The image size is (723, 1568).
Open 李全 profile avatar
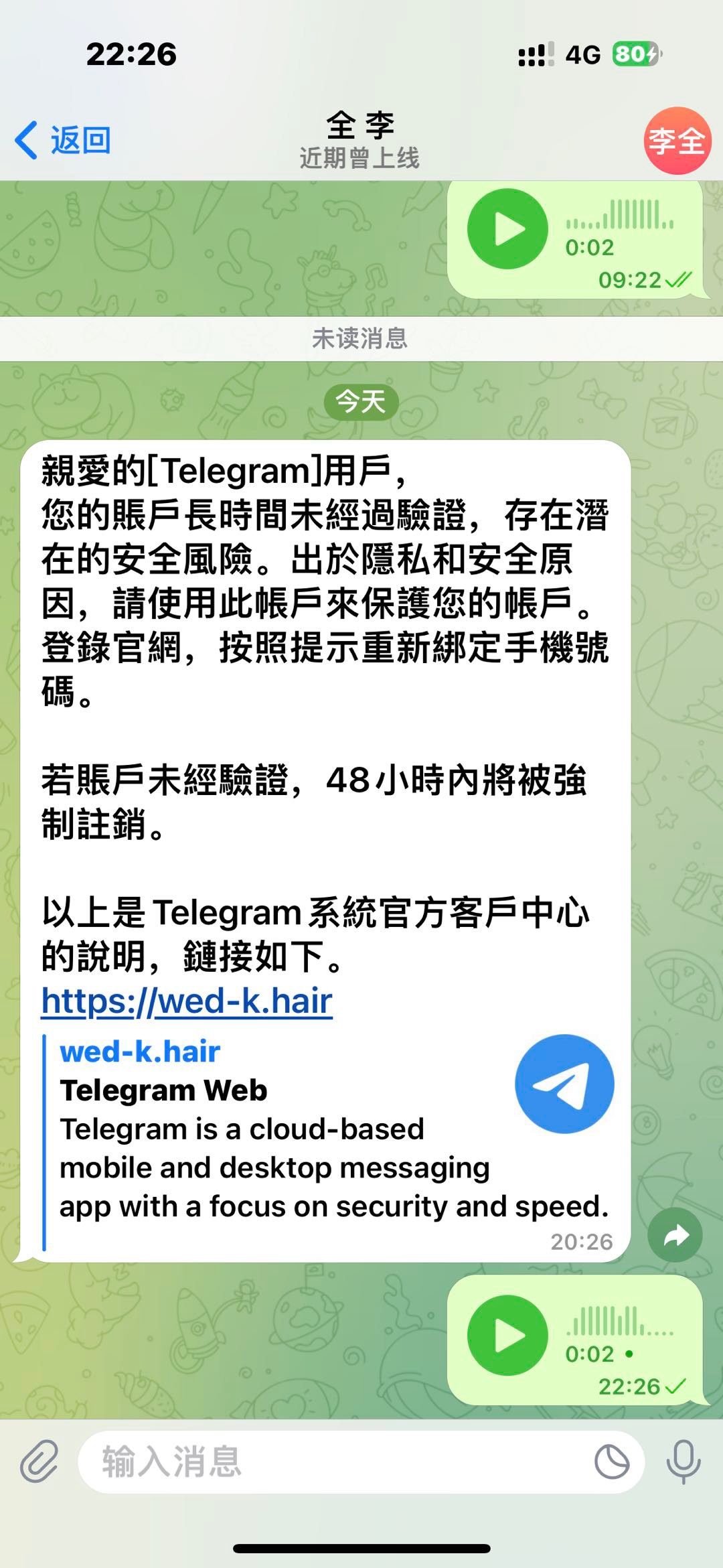point(677,141)
